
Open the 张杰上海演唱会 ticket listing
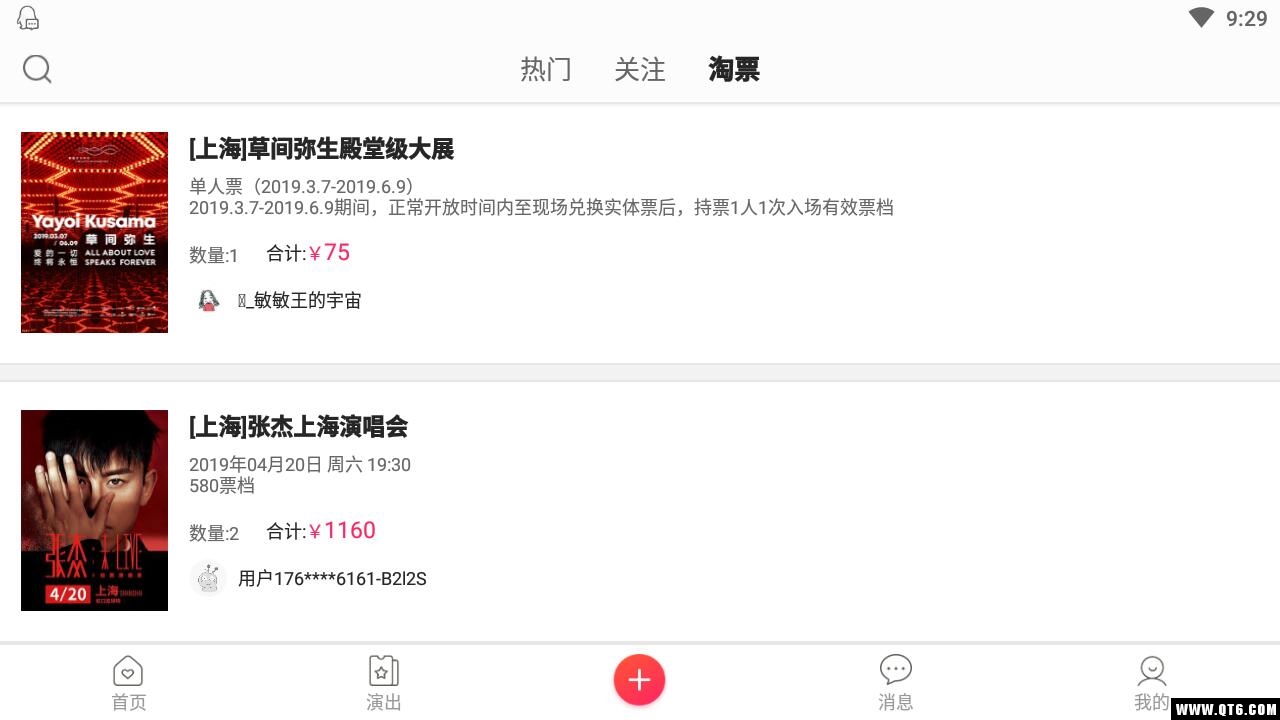point(298,427)
